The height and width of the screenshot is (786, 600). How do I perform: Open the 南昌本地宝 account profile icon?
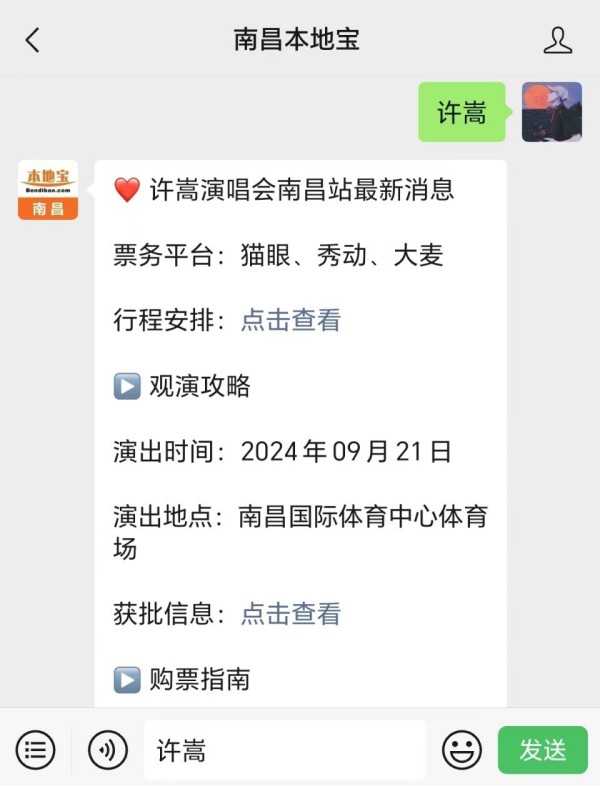[x=557, y=40]
